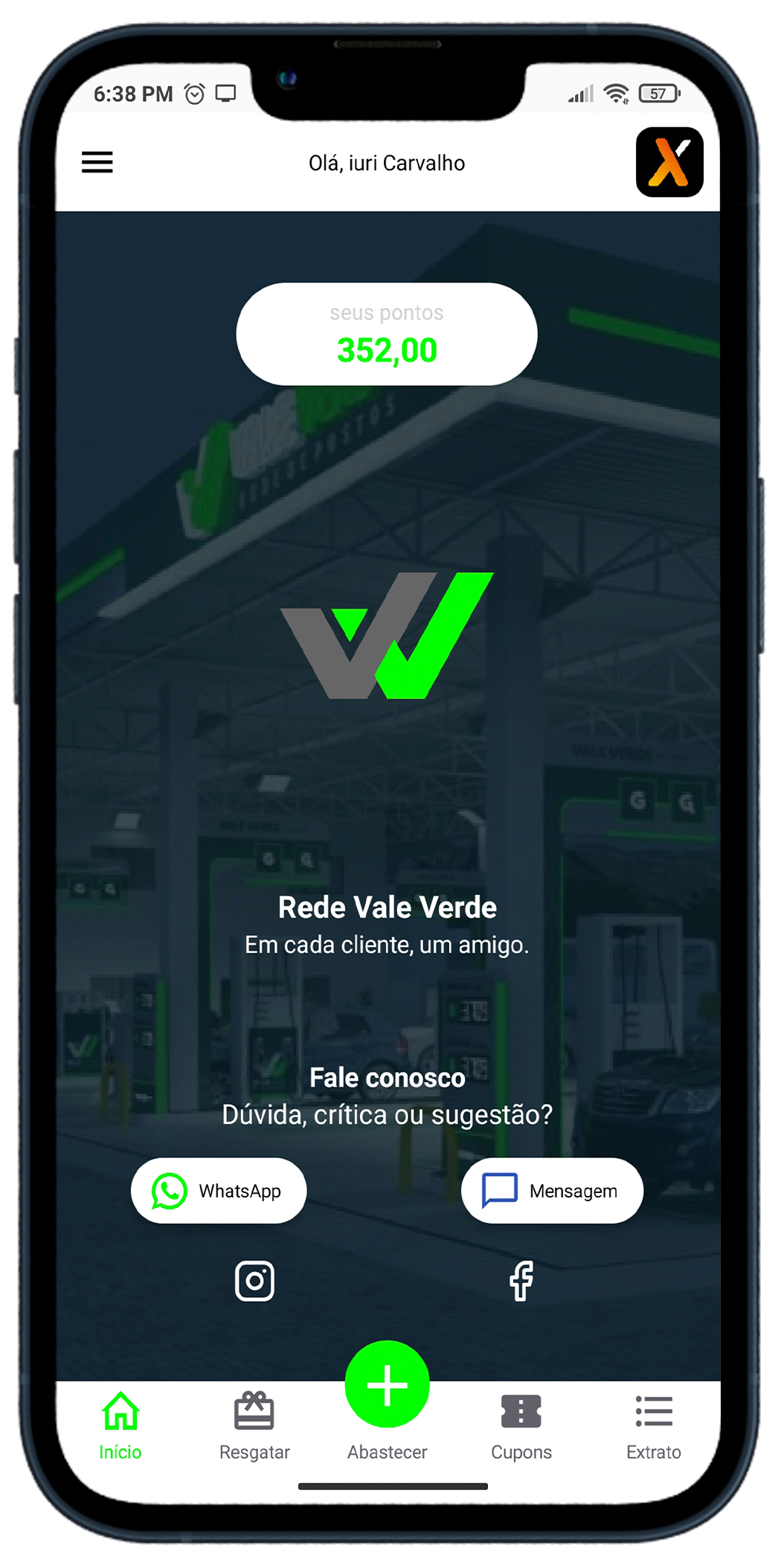Open the Instagram icon

(254, 1280)
